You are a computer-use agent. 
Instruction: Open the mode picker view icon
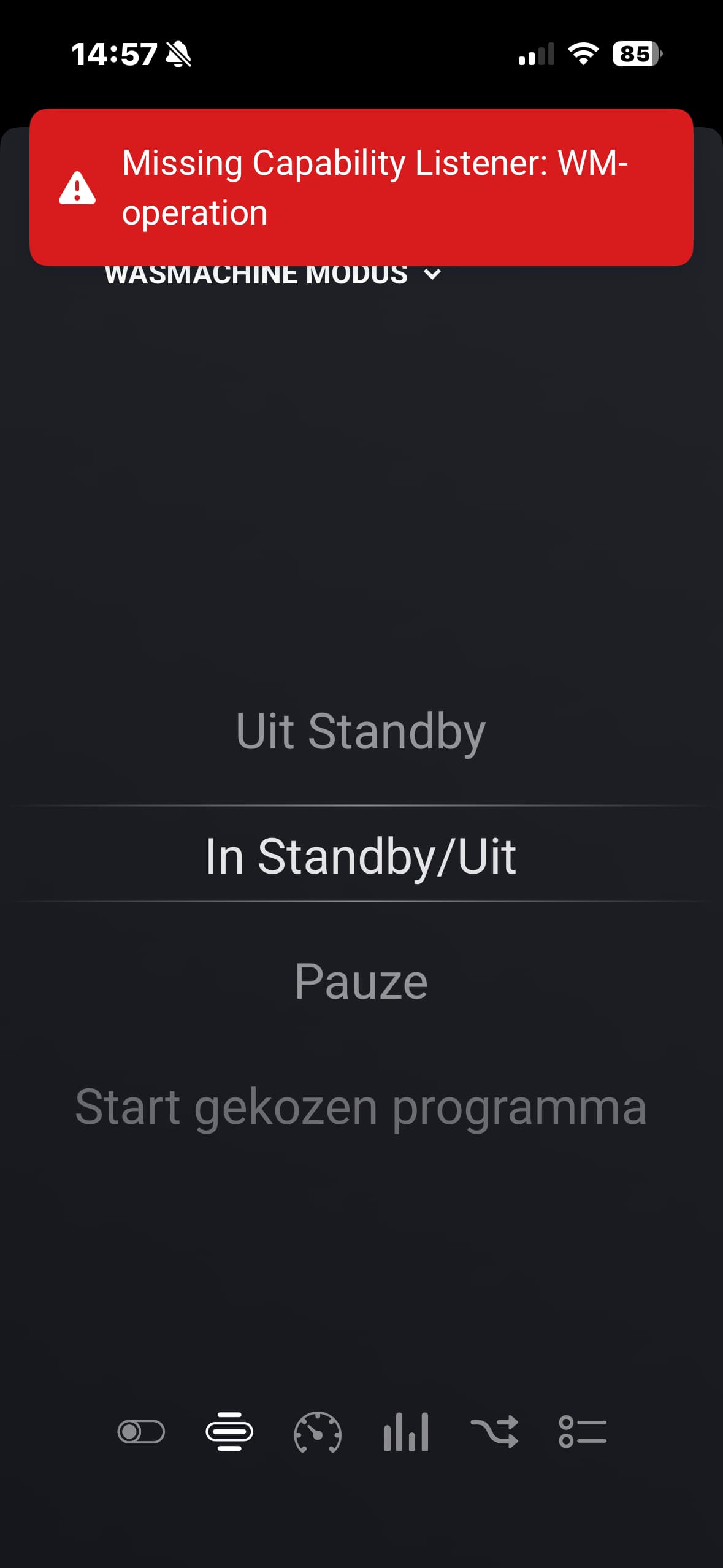(229, 1432)
